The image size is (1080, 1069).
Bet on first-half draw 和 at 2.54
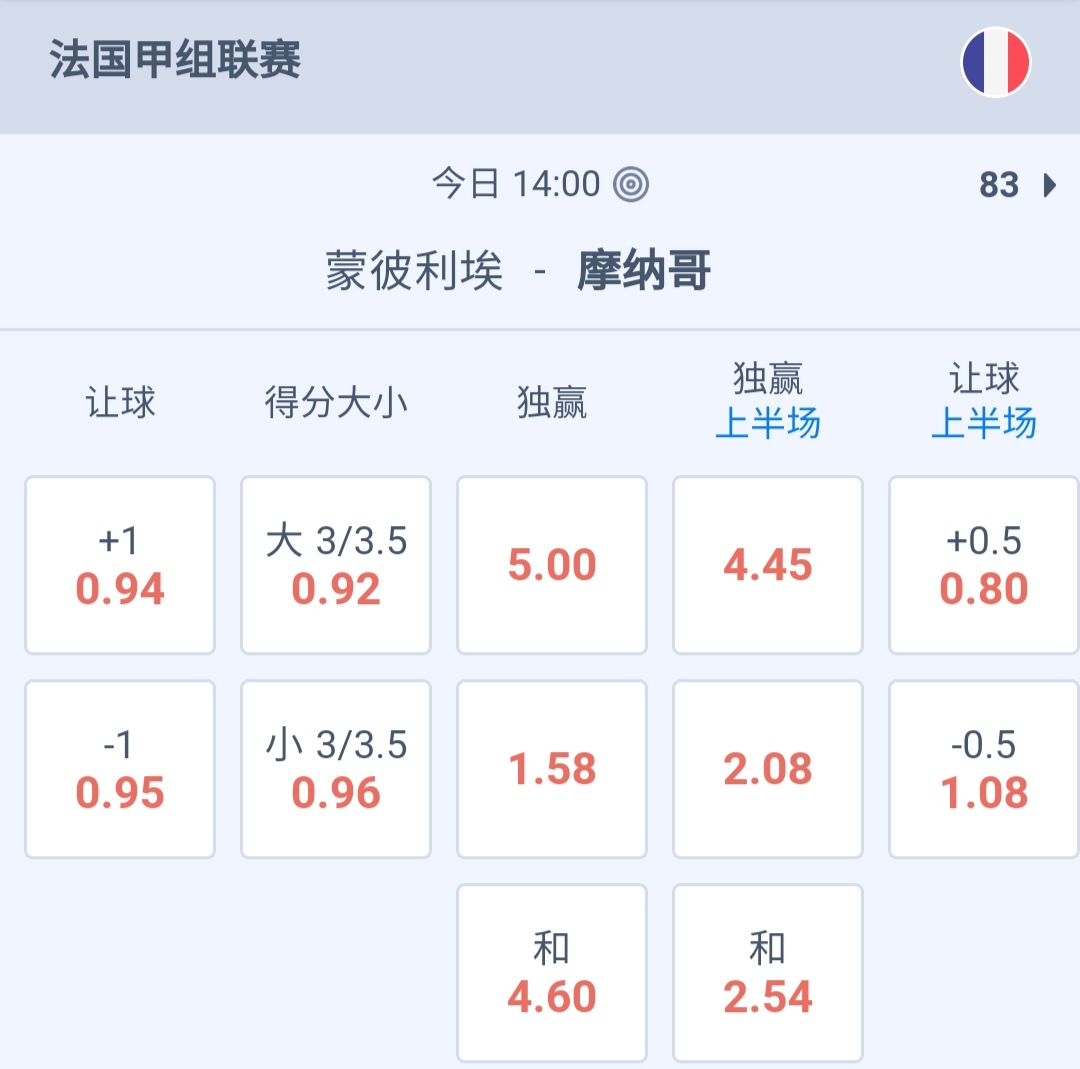pos(768,973)
